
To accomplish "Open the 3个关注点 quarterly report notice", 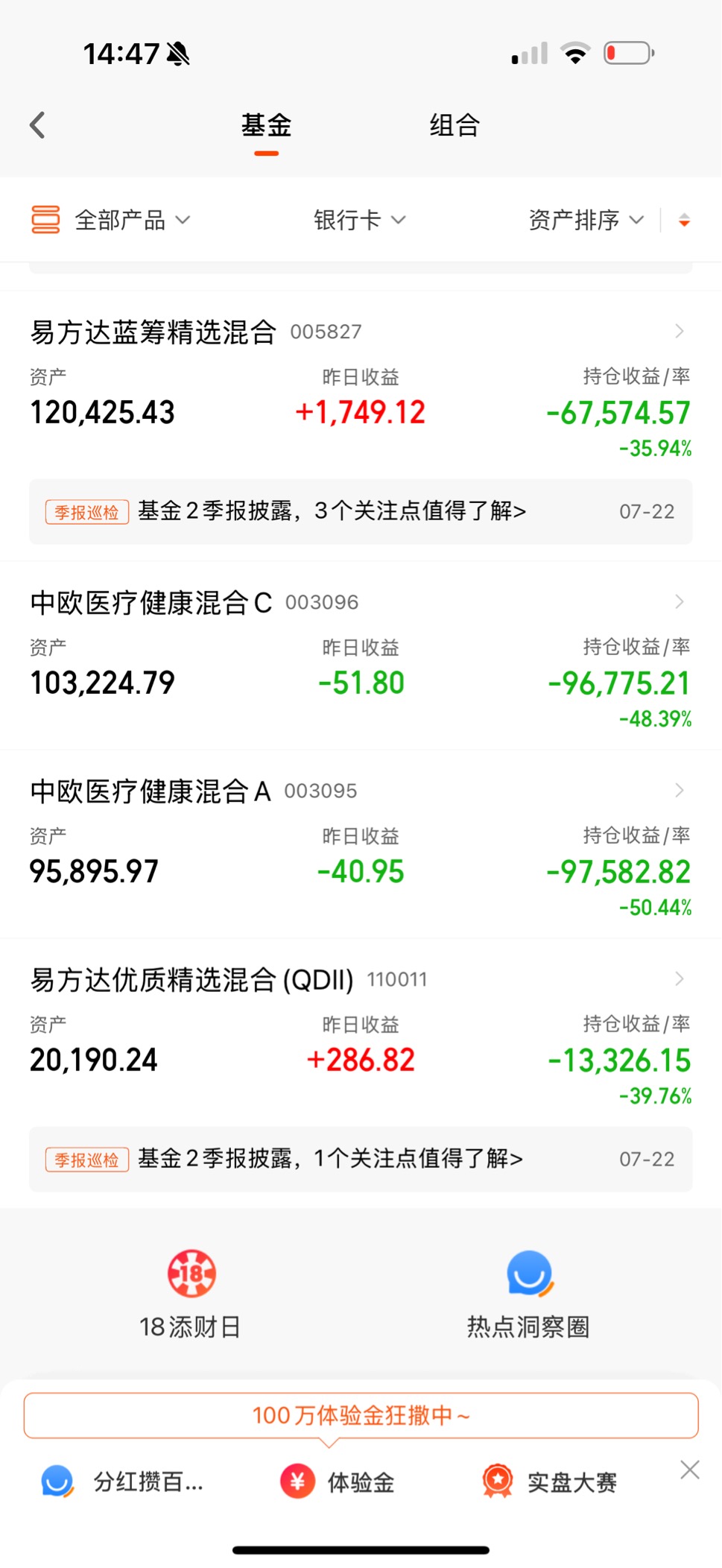I will [x=361, y=511].
